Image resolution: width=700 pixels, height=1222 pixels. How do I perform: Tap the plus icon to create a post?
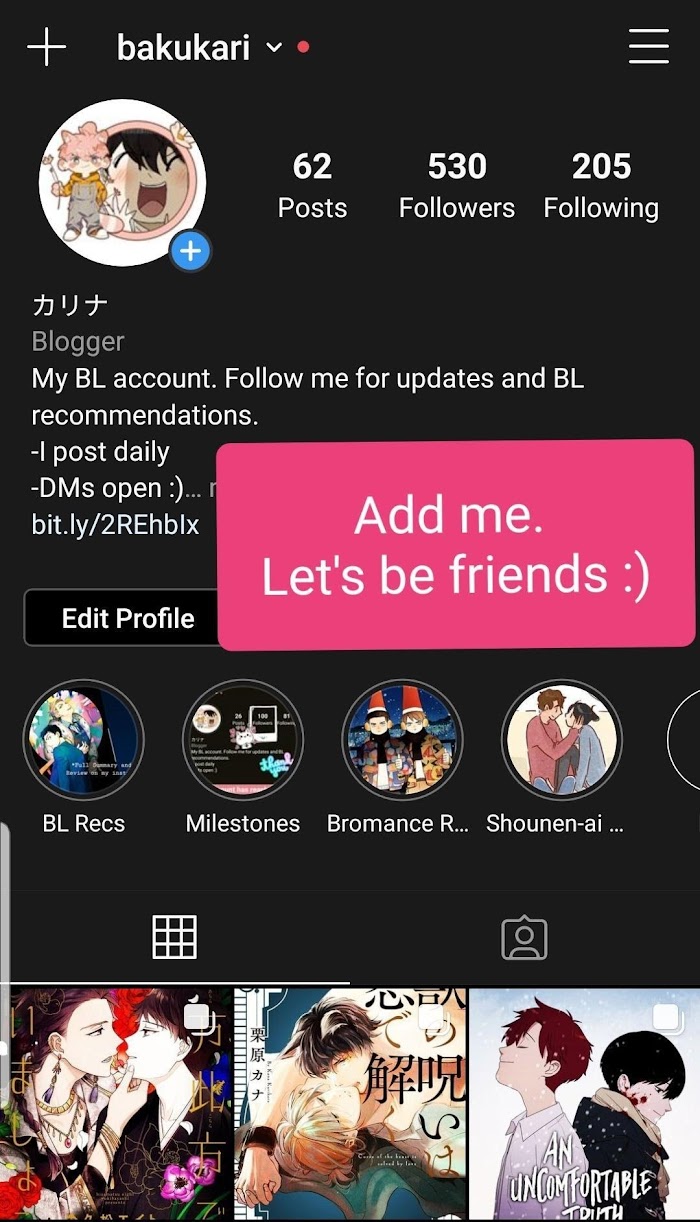(x=46, y=47)
